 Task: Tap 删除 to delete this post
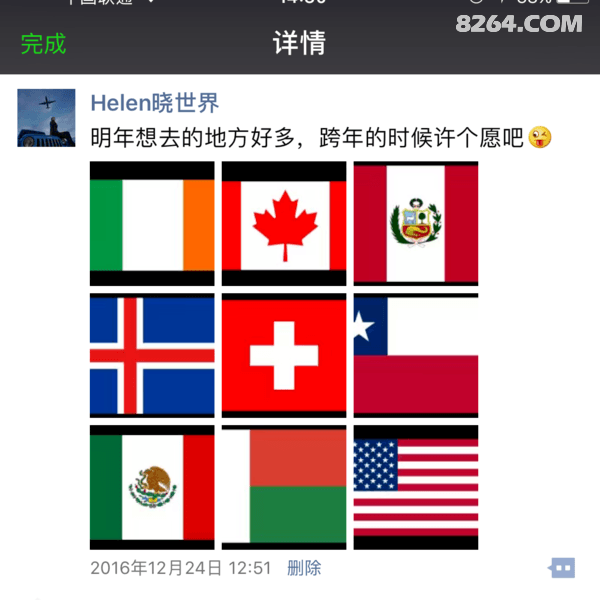tap(304, 568)
